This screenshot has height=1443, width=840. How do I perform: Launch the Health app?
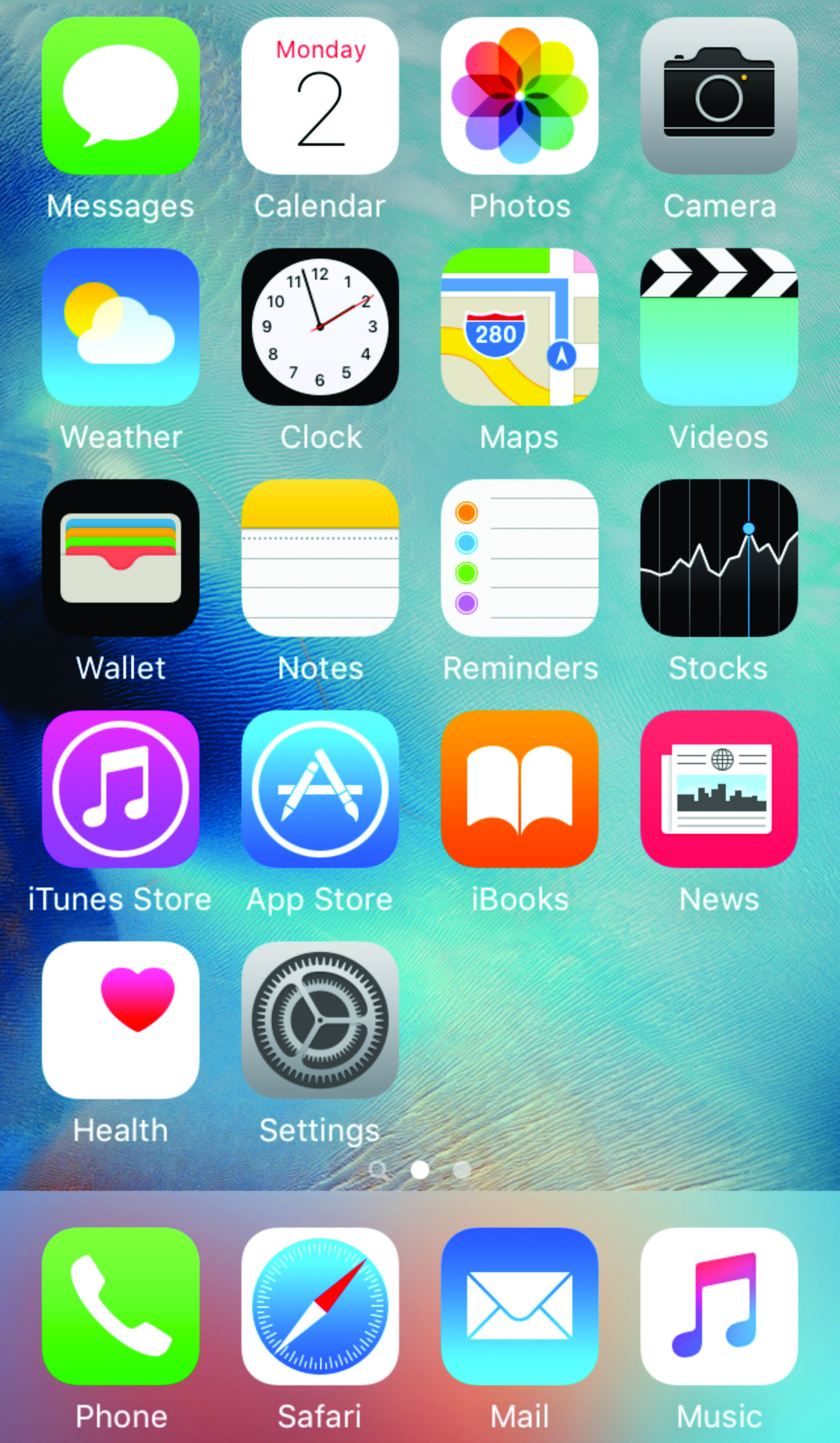click(x=121, y=1020)
